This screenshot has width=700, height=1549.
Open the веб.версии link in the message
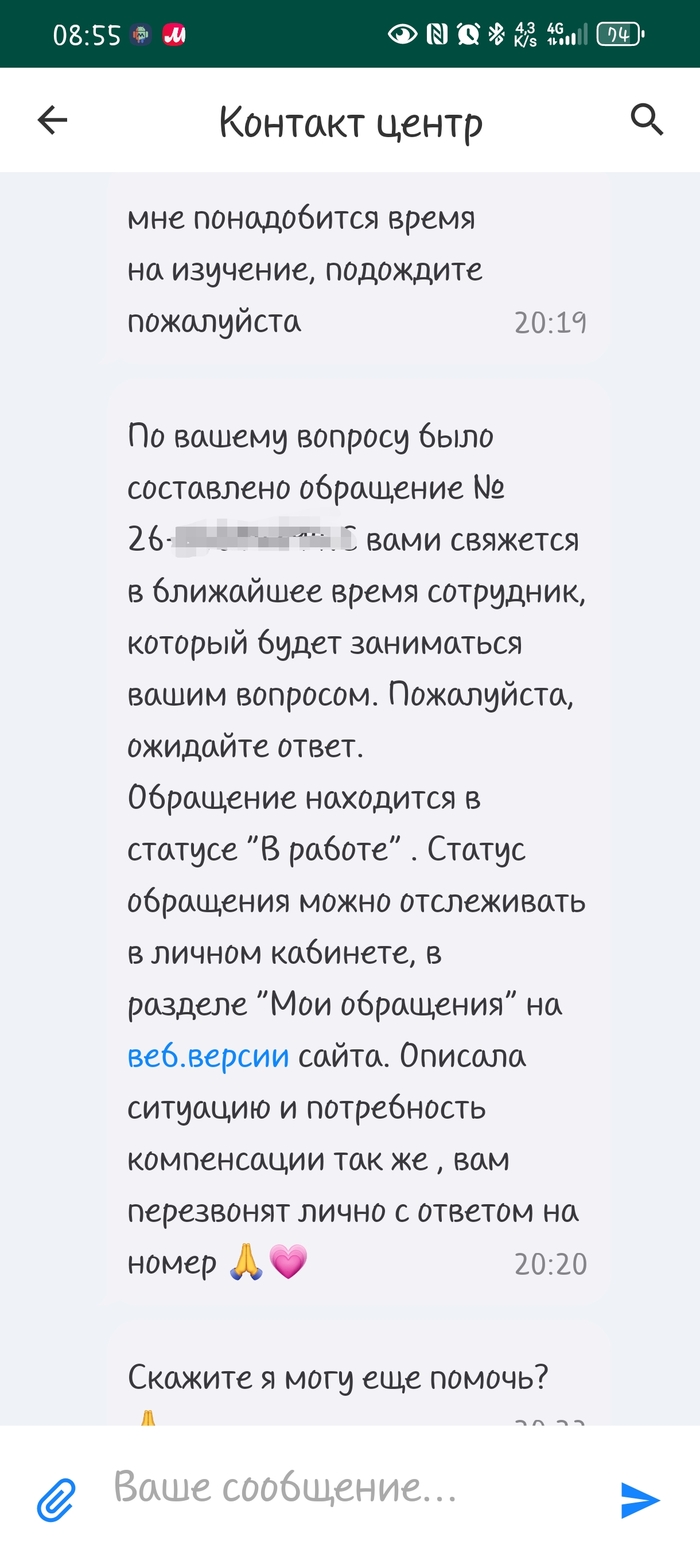(x=208, y=1056)
